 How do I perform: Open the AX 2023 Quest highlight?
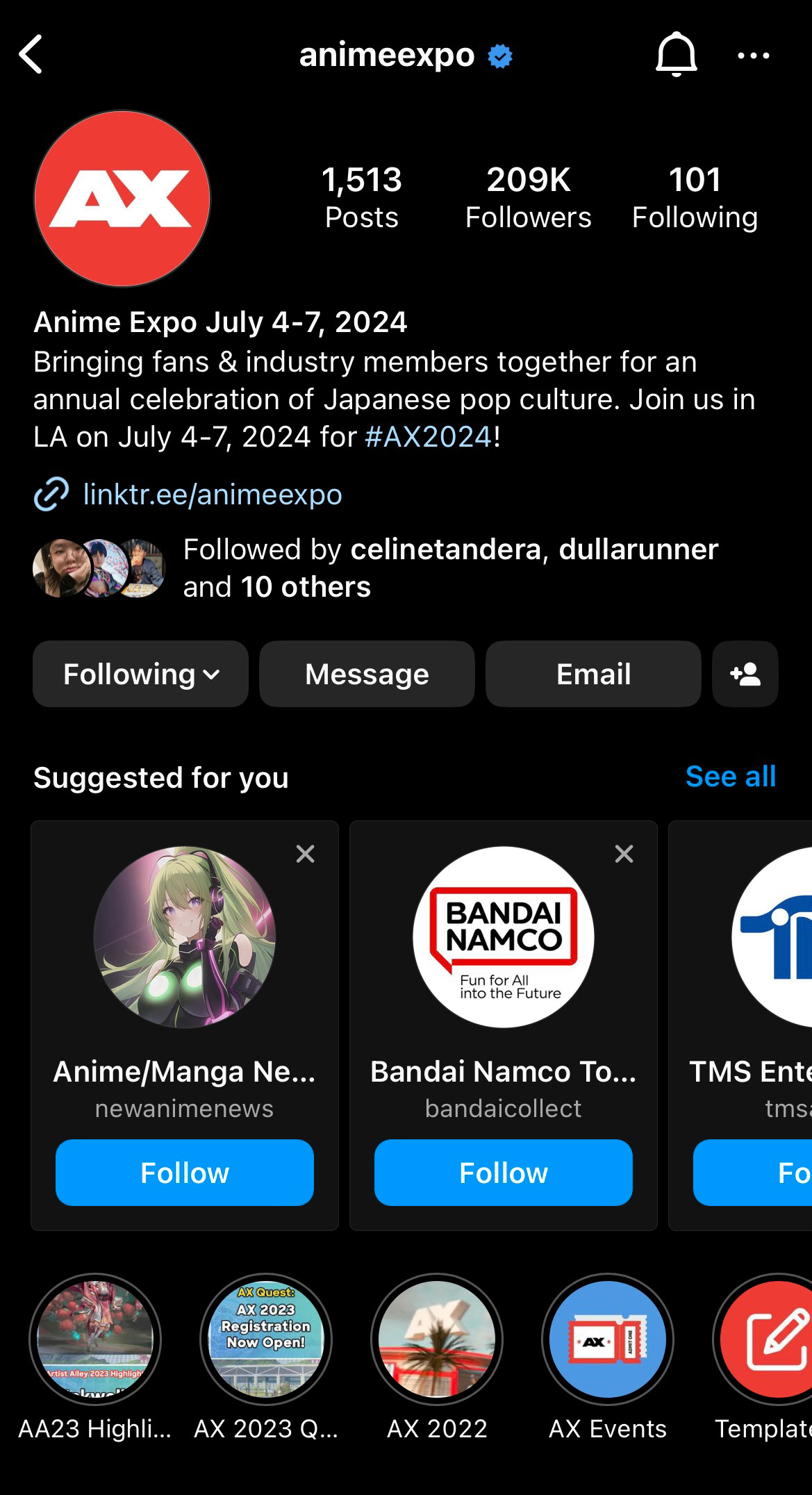[x=266, y=1339]
